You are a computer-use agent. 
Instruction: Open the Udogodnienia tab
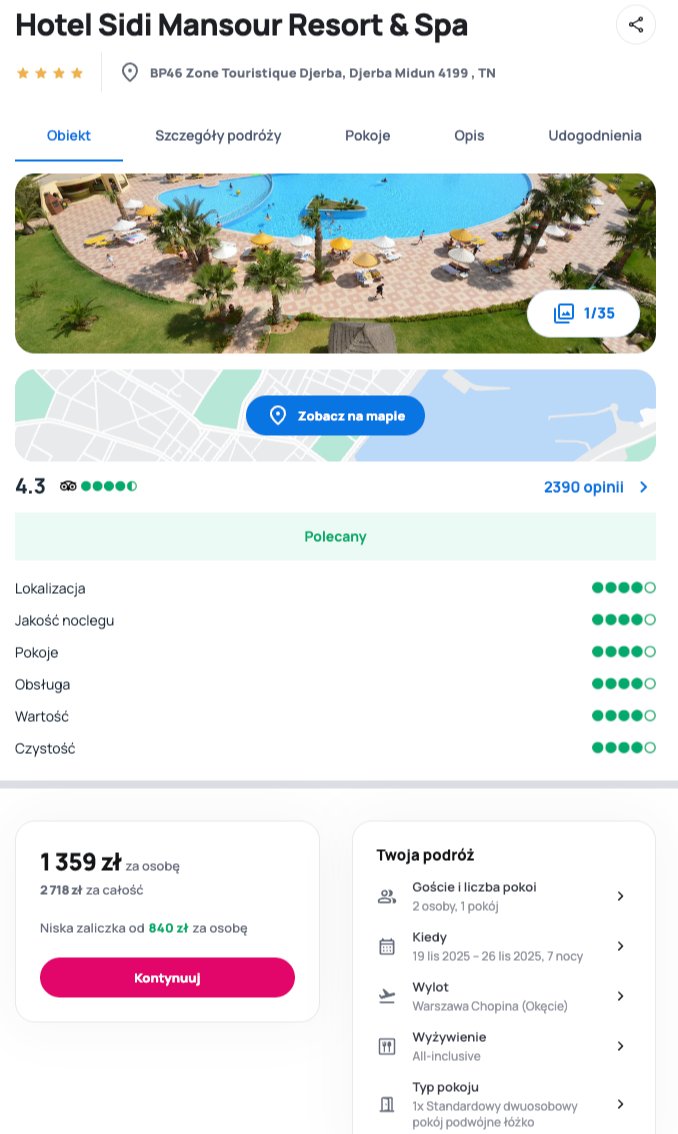[595, 136]
